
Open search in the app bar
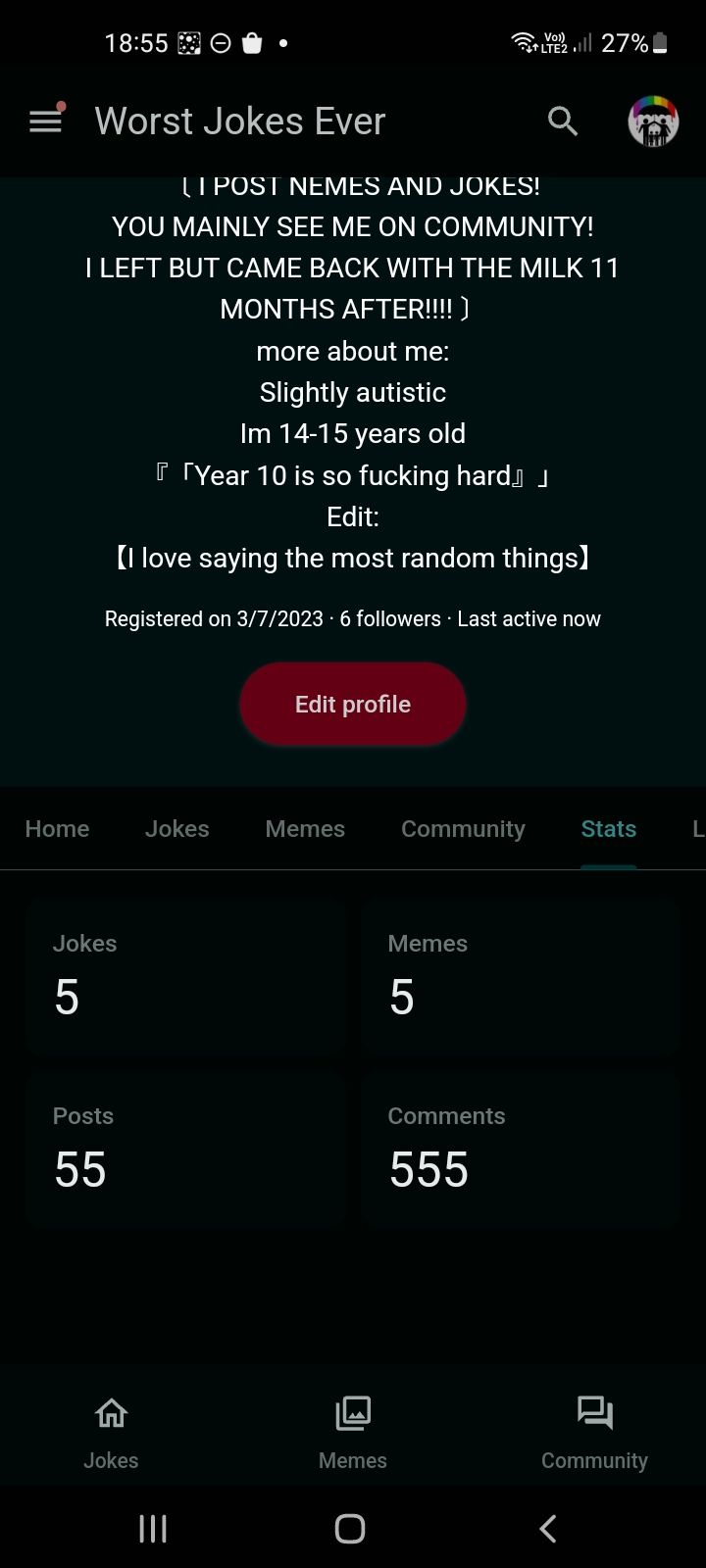click(x=563, y=122)
